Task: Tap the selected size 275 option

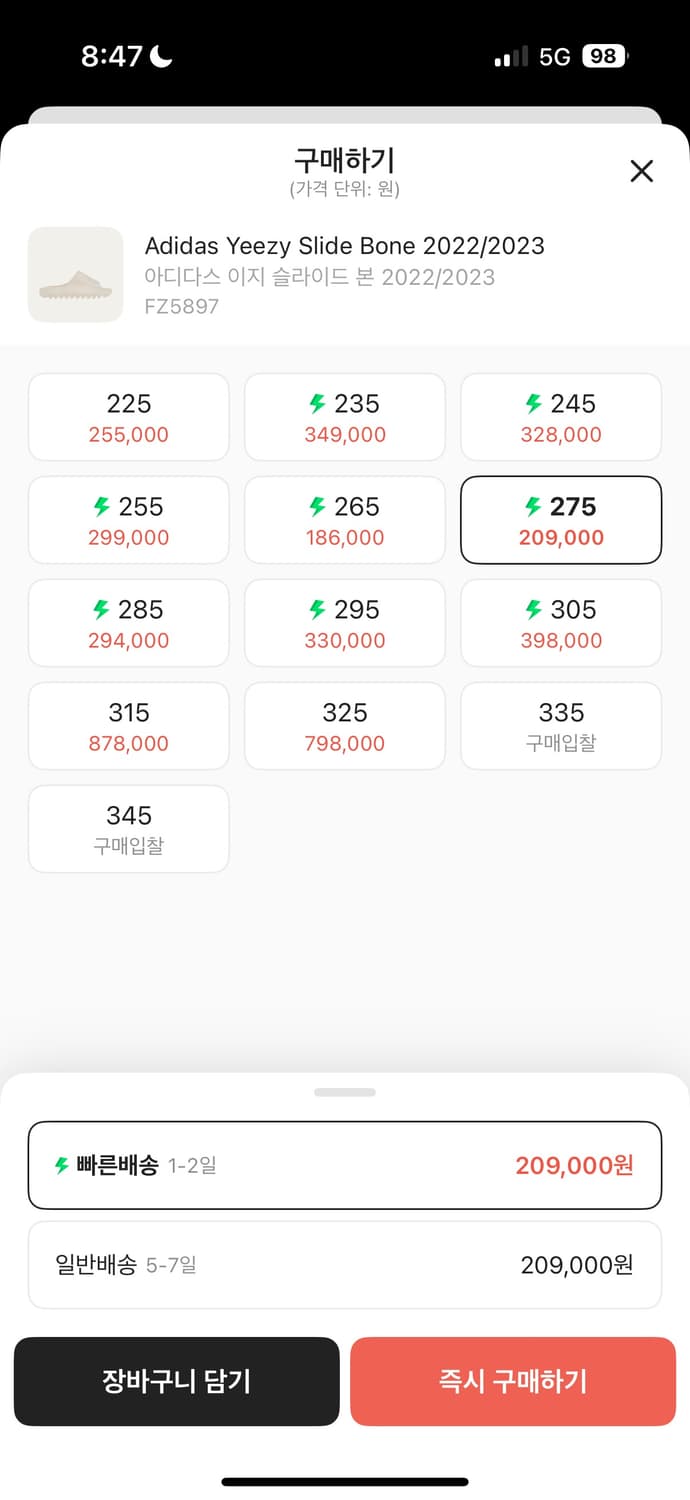Action: click(x=561, y=520)
